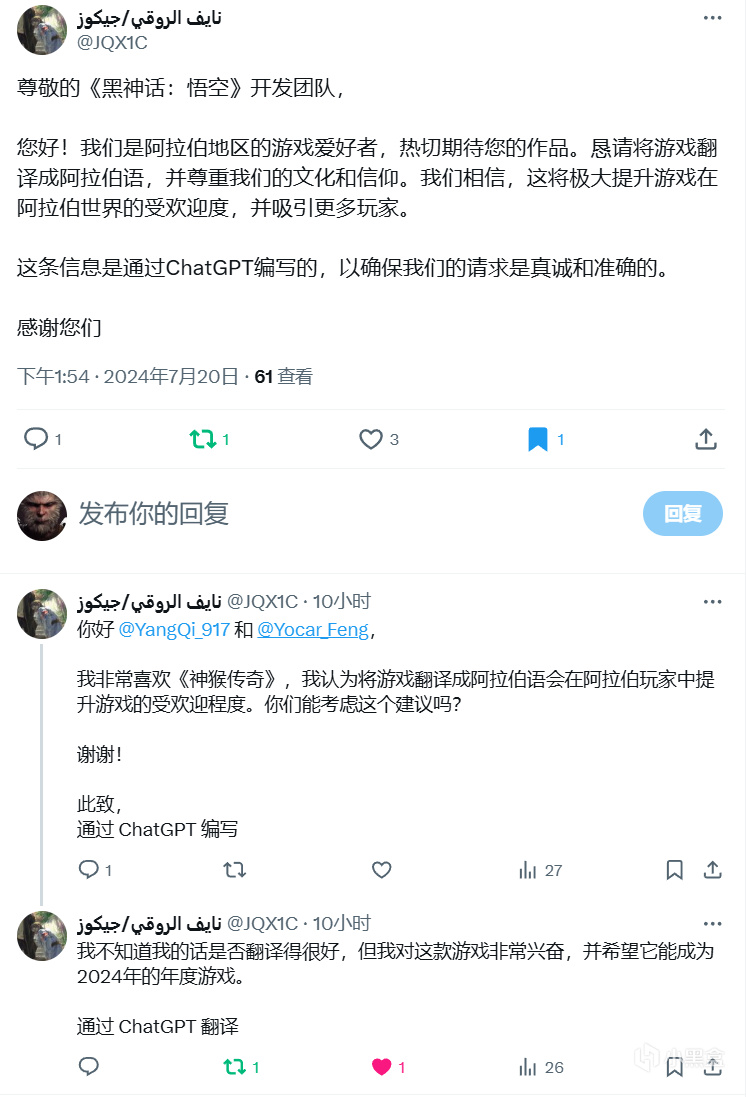Repost the reply about 神猴传奇
746x1097 pixels.
click(x=235, y=870)
